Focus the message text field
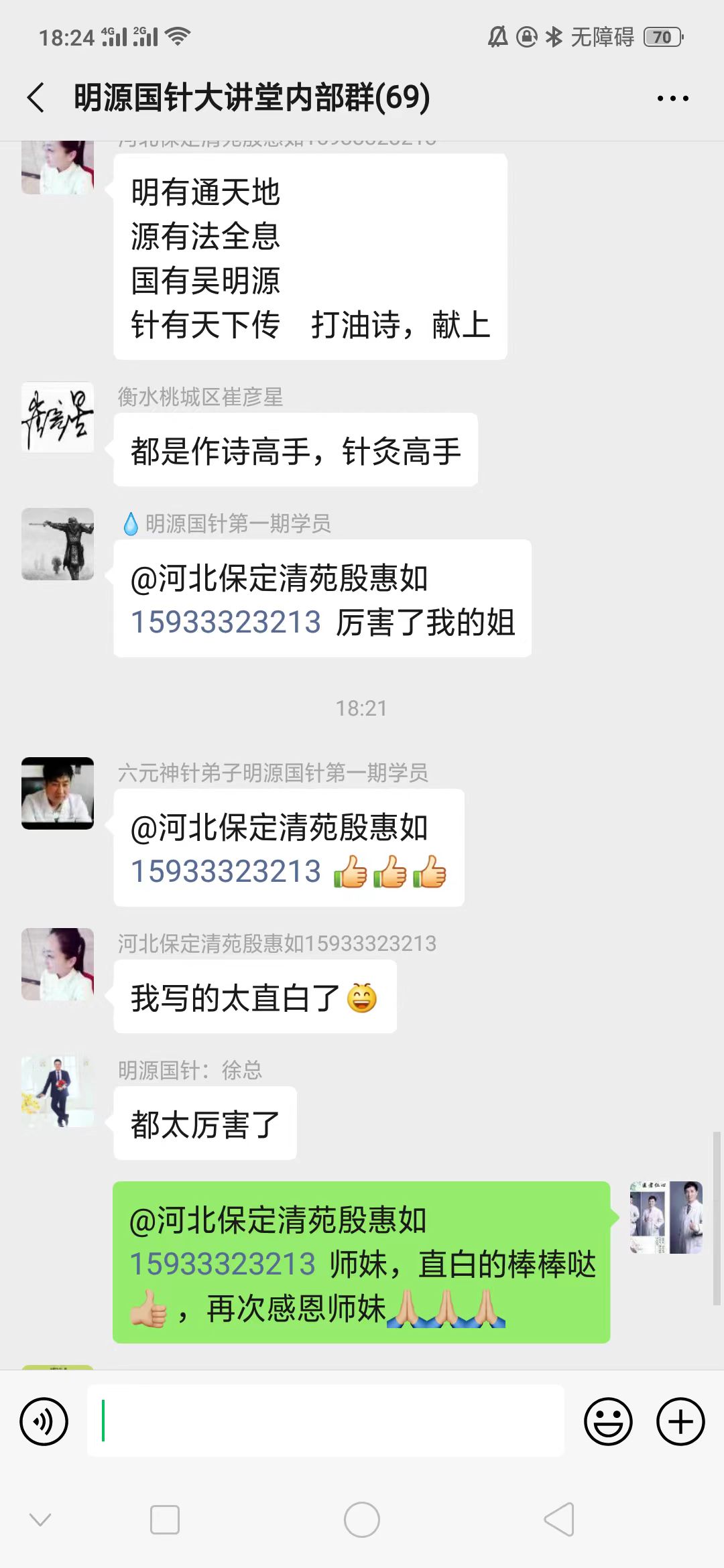The width and height of the screenshot is (724, 1568). [325, 1421]
